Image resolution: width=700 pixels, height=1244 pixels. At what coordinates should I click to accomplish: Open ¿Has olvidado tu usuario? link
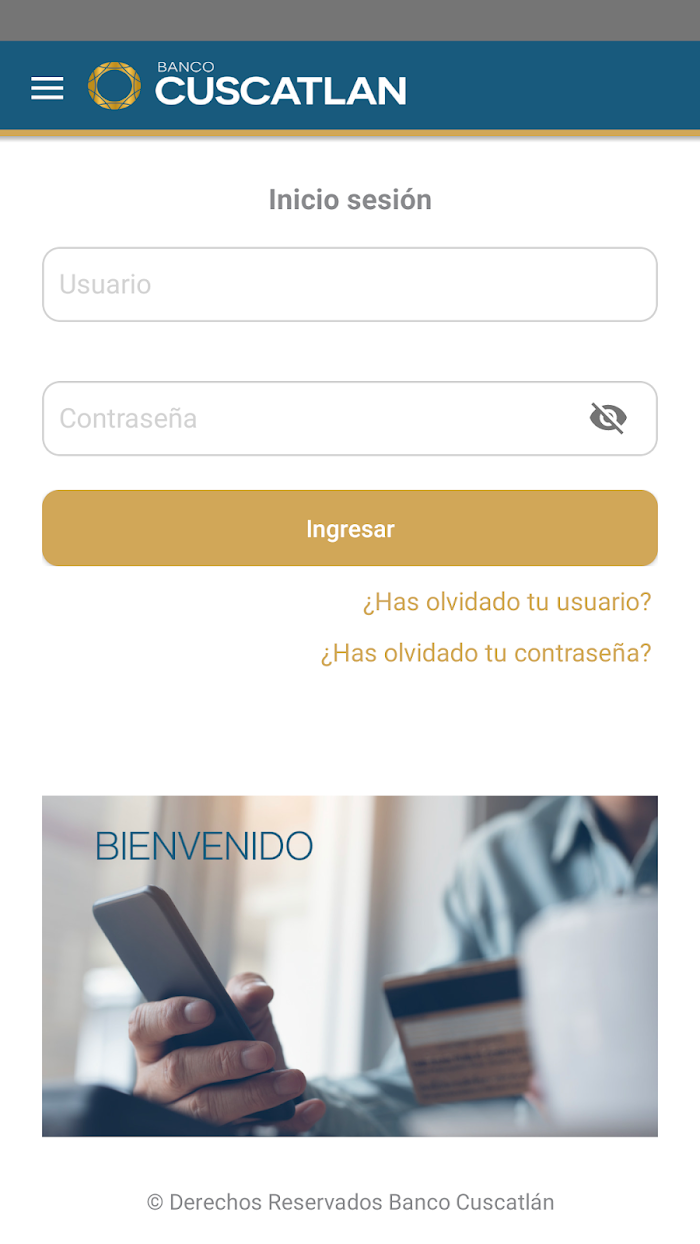pyautogui.click(x=506, y=602)
